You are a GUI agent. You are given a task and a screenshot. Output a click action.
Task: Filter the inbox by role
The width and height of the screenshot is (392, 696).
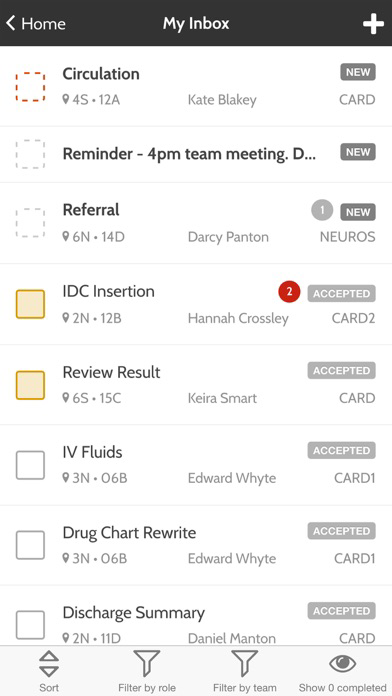147,671
